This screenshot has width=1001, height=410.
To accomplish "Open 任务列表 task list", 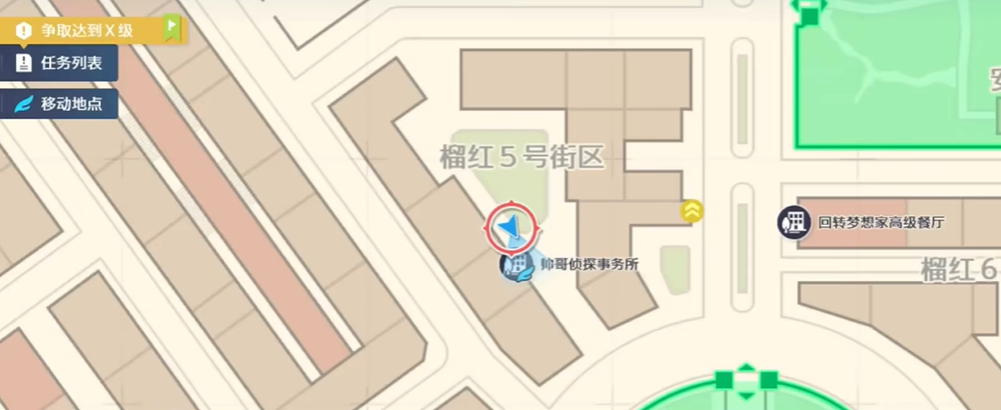I will pos(60,63).
